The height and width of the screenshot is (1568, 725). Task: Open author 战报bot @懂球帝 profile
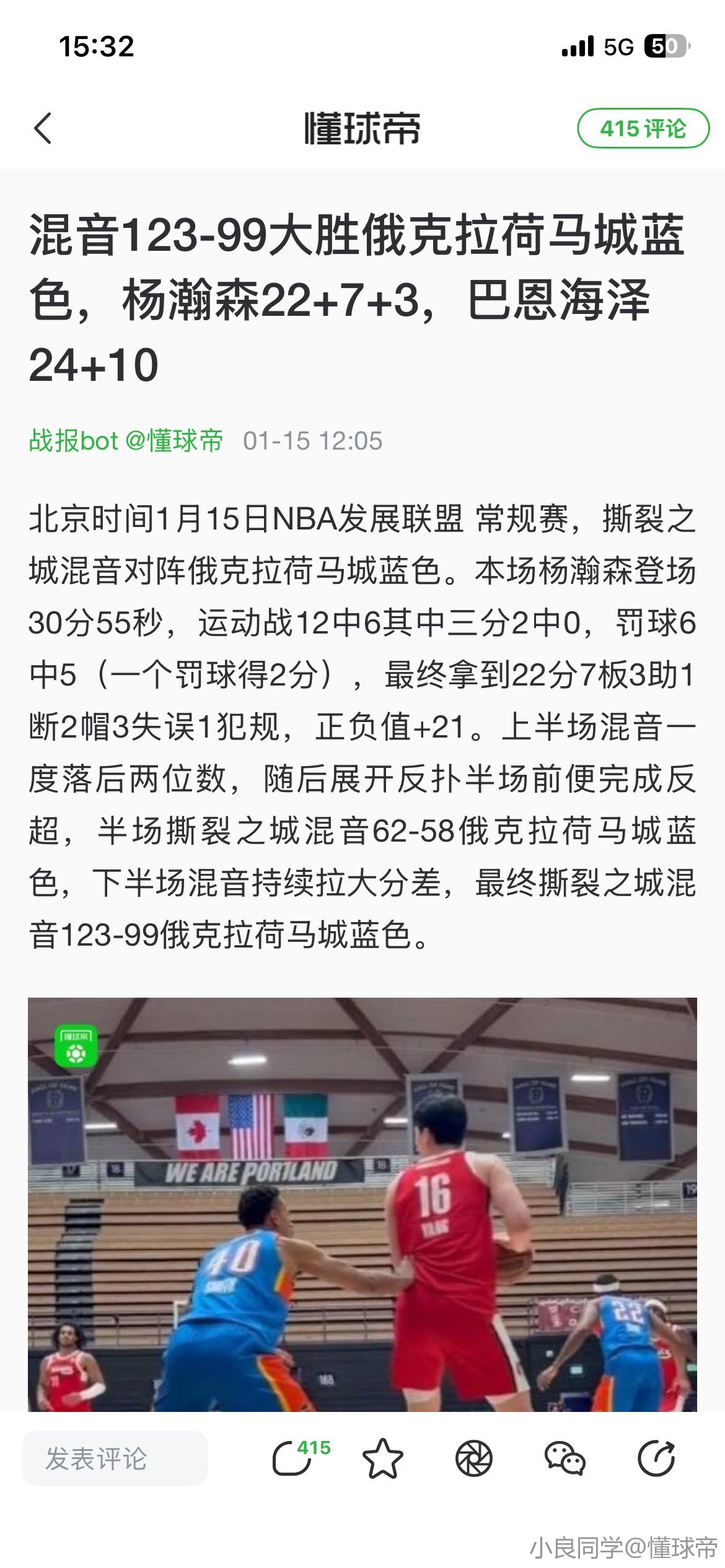126,441
